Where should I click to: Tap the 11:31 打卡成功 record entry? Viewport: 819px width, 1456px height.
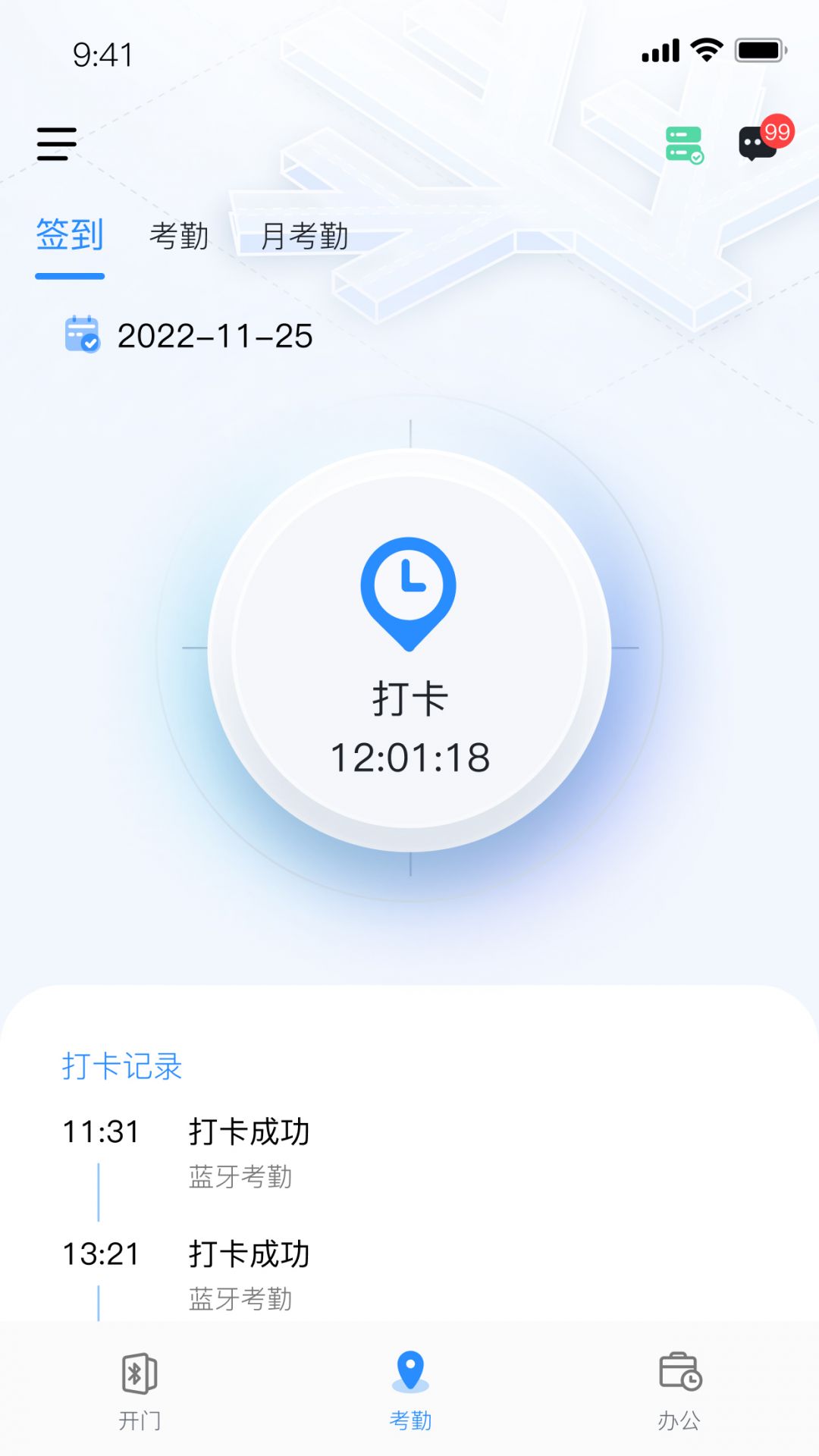click(248, 1132)
